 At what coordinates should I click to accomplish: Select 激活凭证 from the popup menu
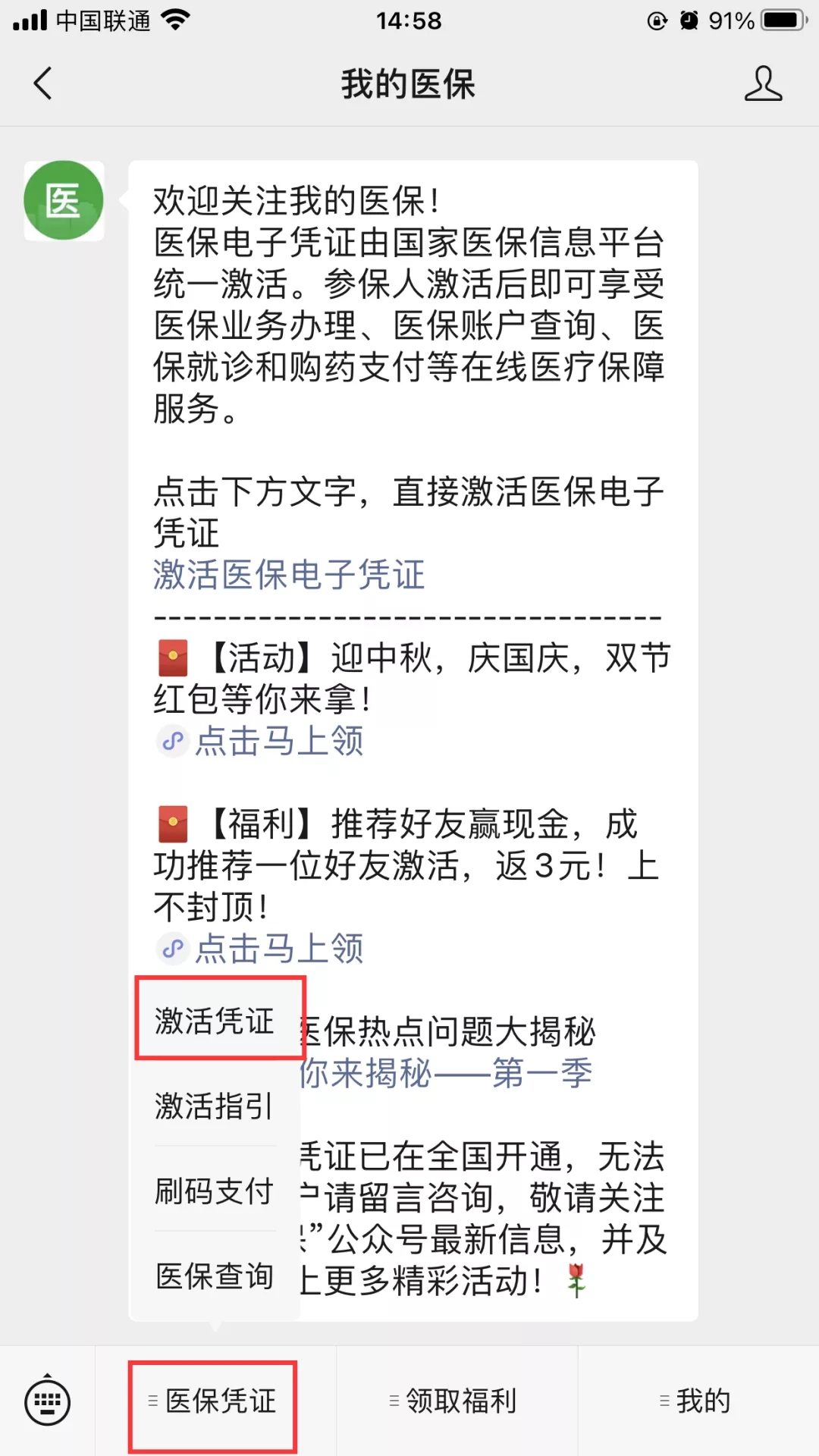(215, 1020)
